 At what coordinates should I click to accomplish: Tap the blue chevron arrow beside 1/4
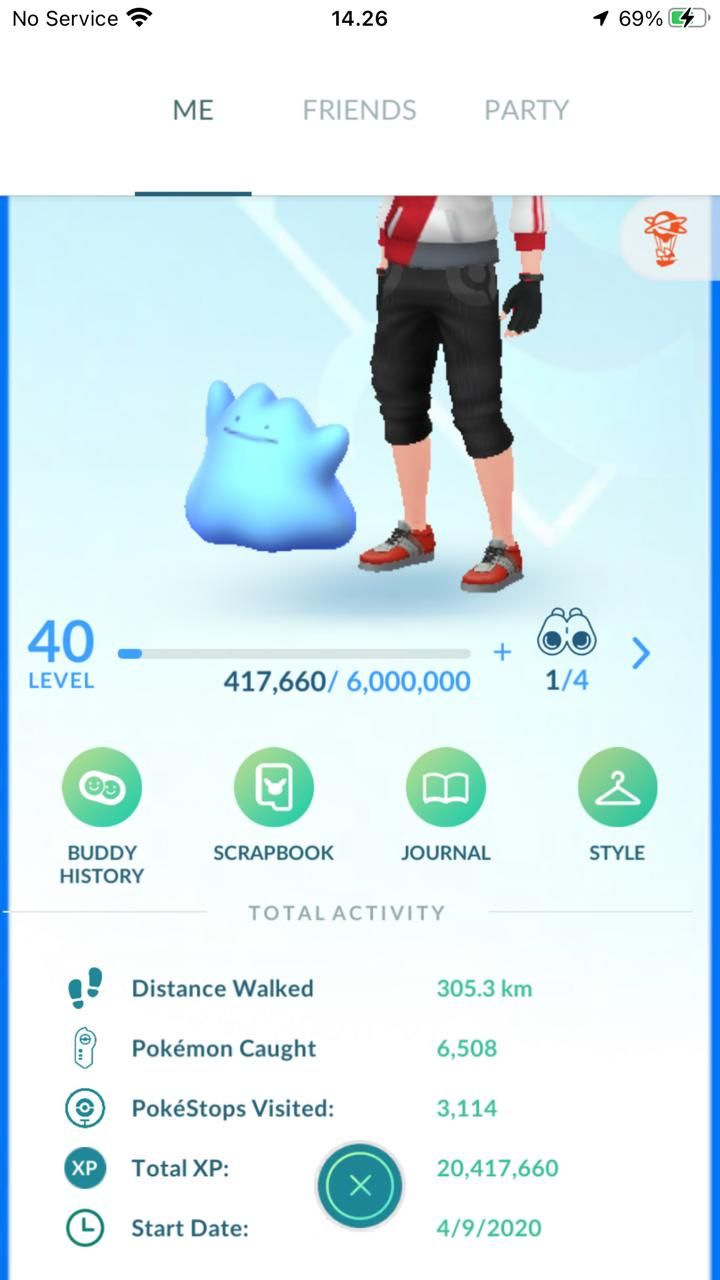[x=641, y=654]
